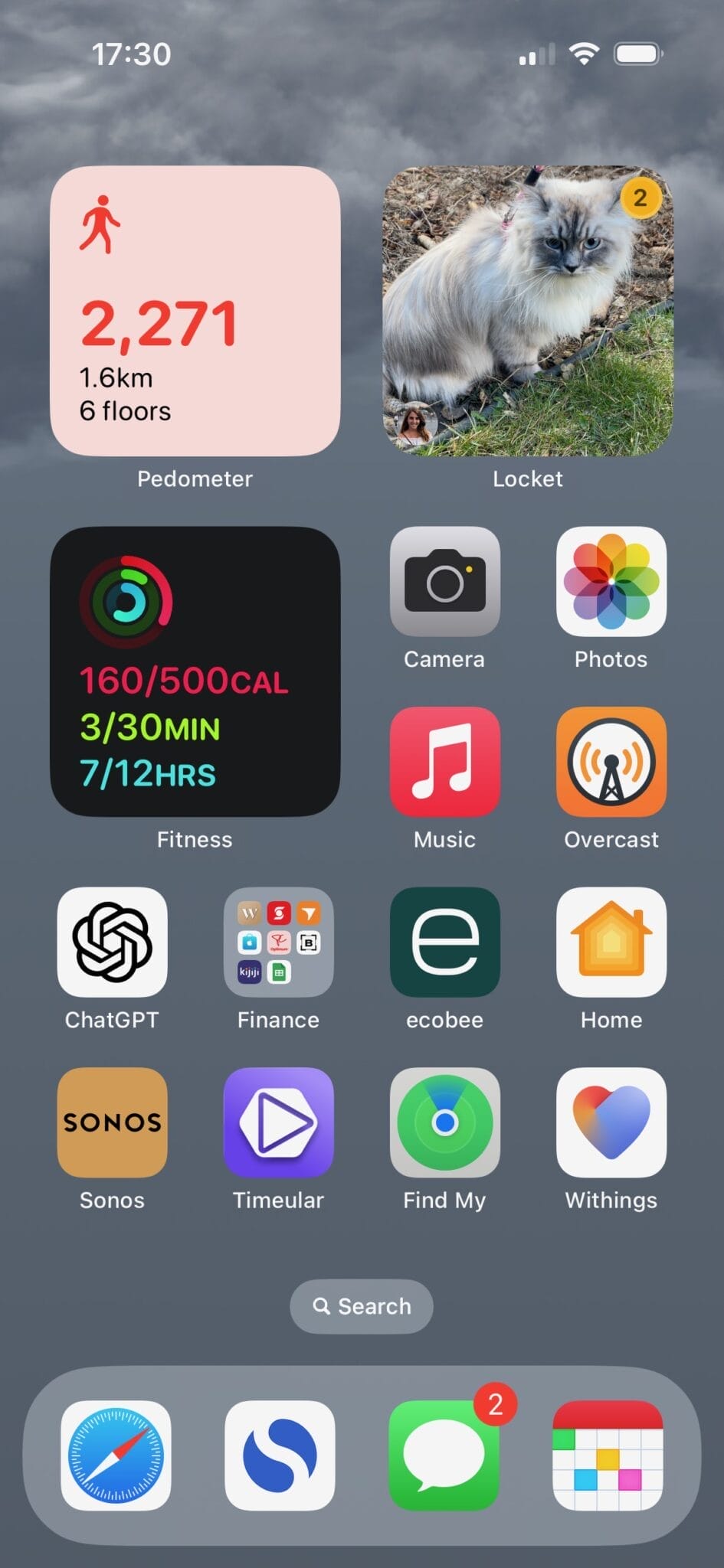
Task: Open the Withings app
Action: [x=611, y=1122]
